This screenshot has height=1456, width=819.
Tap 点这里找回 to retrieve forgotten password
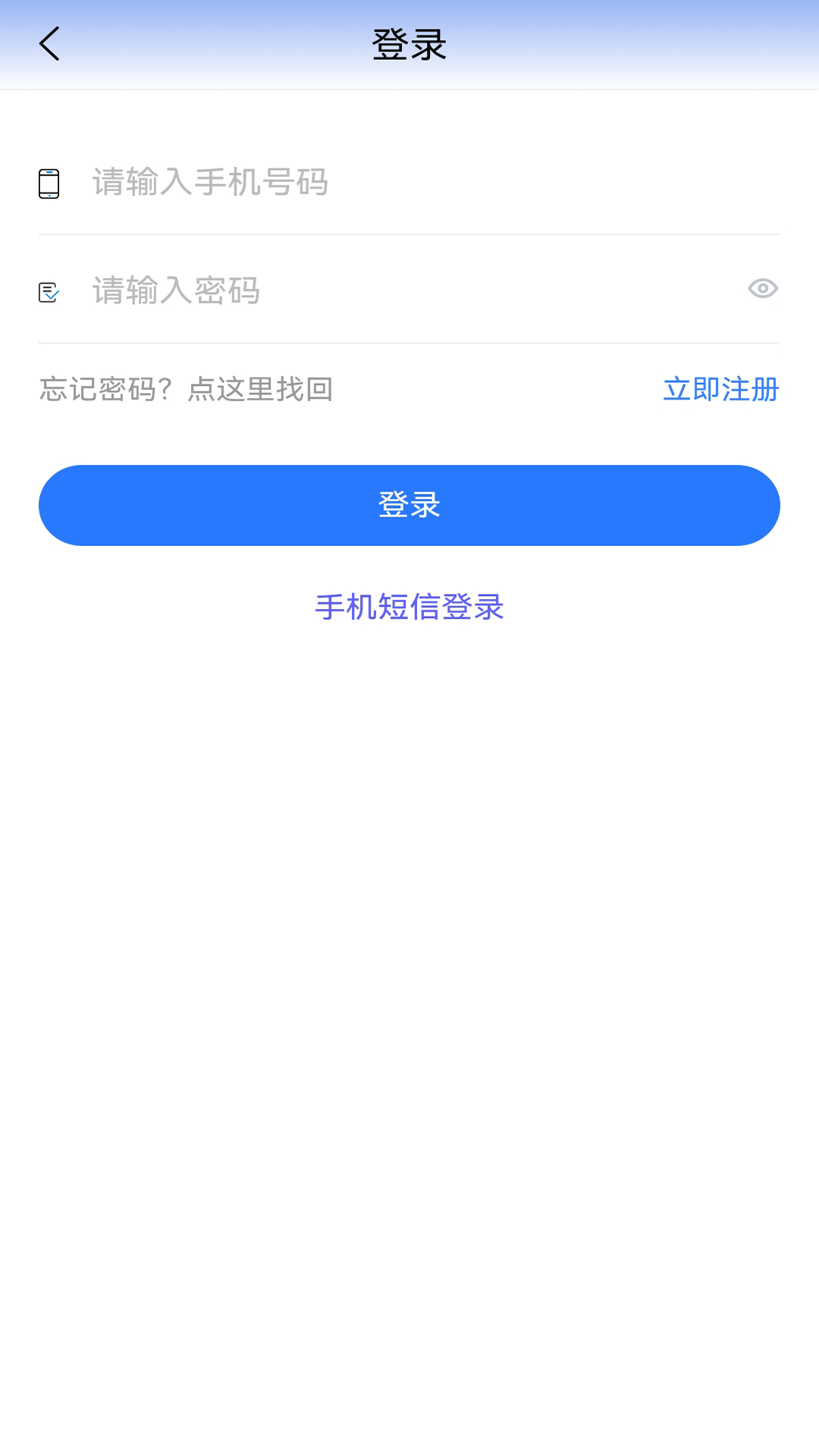(258, 390)
